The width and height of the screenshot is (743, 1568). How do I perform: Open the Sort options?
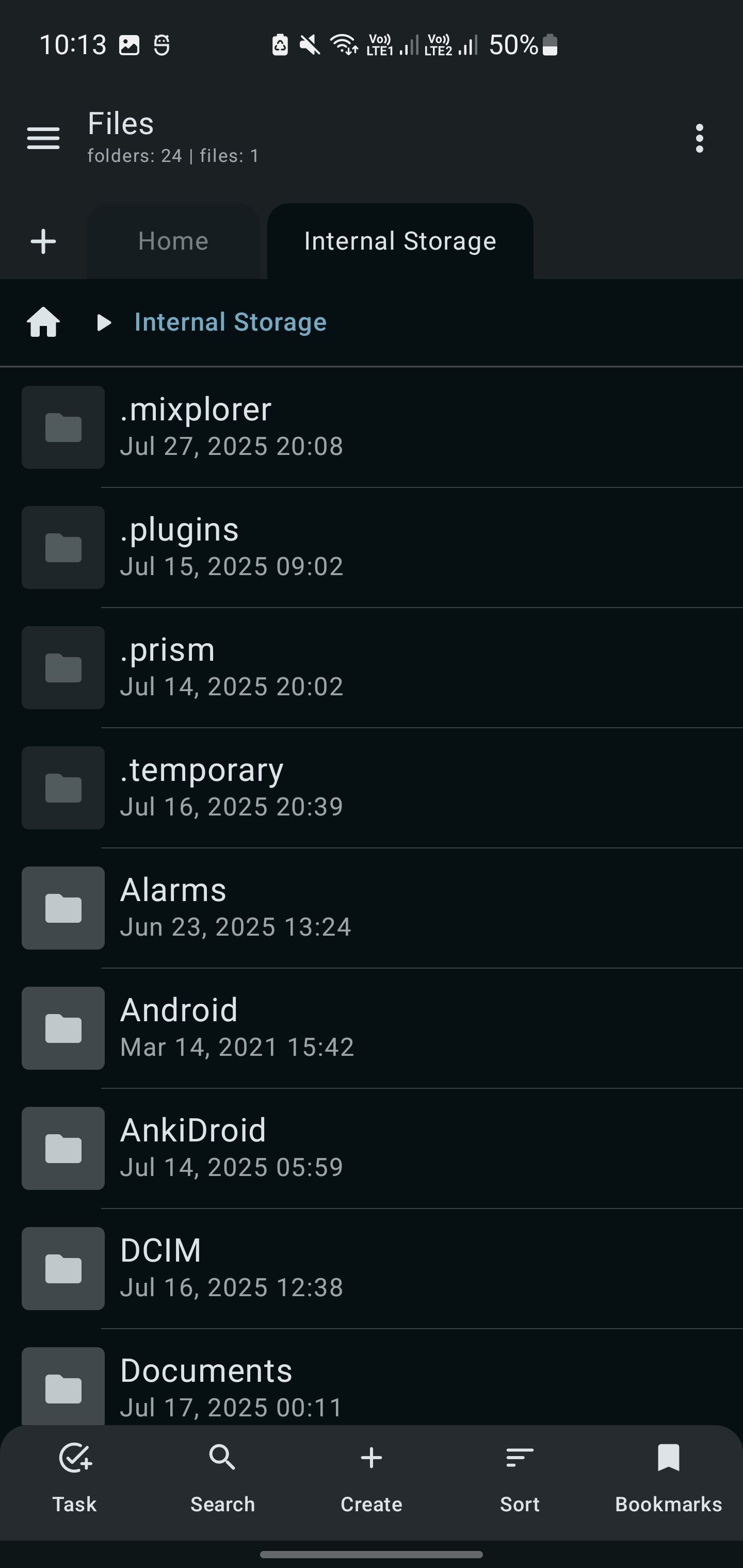[x=520, y=1478]
